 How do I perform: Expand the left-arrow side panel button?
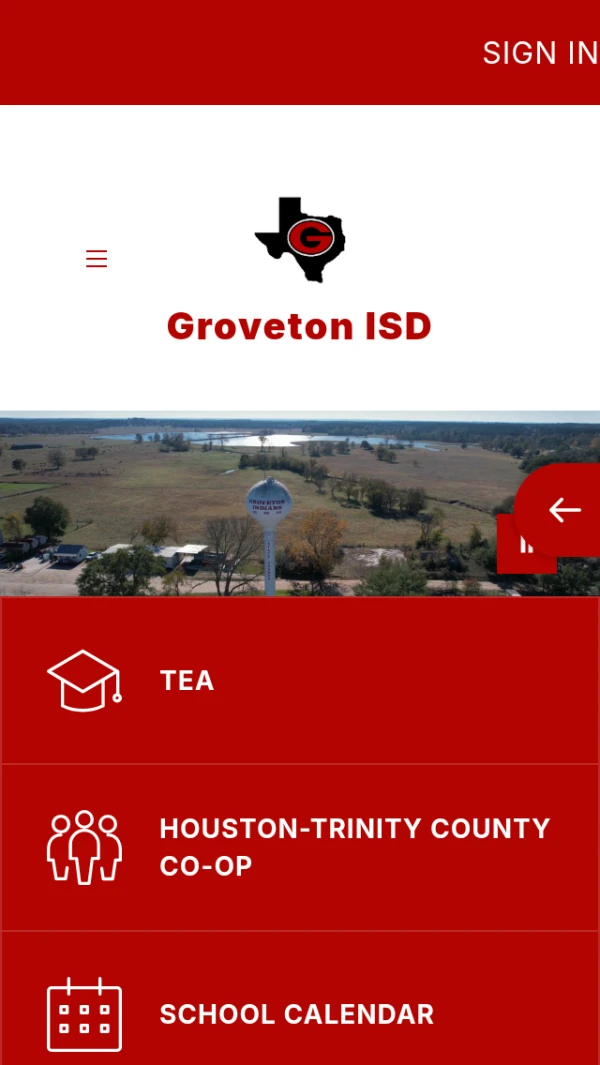pyautogui.click(x=563, y=510)
